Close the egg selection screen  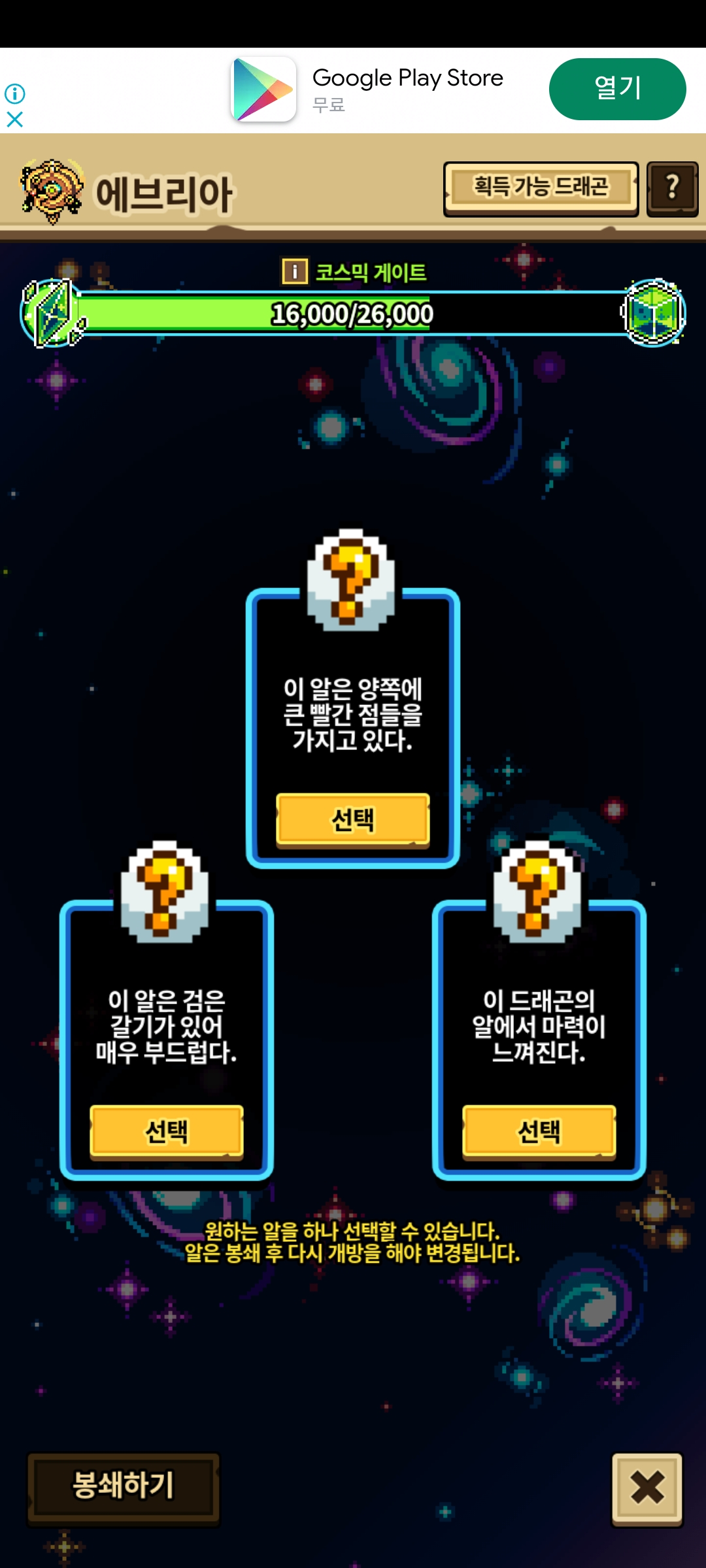pos(647,1488)
